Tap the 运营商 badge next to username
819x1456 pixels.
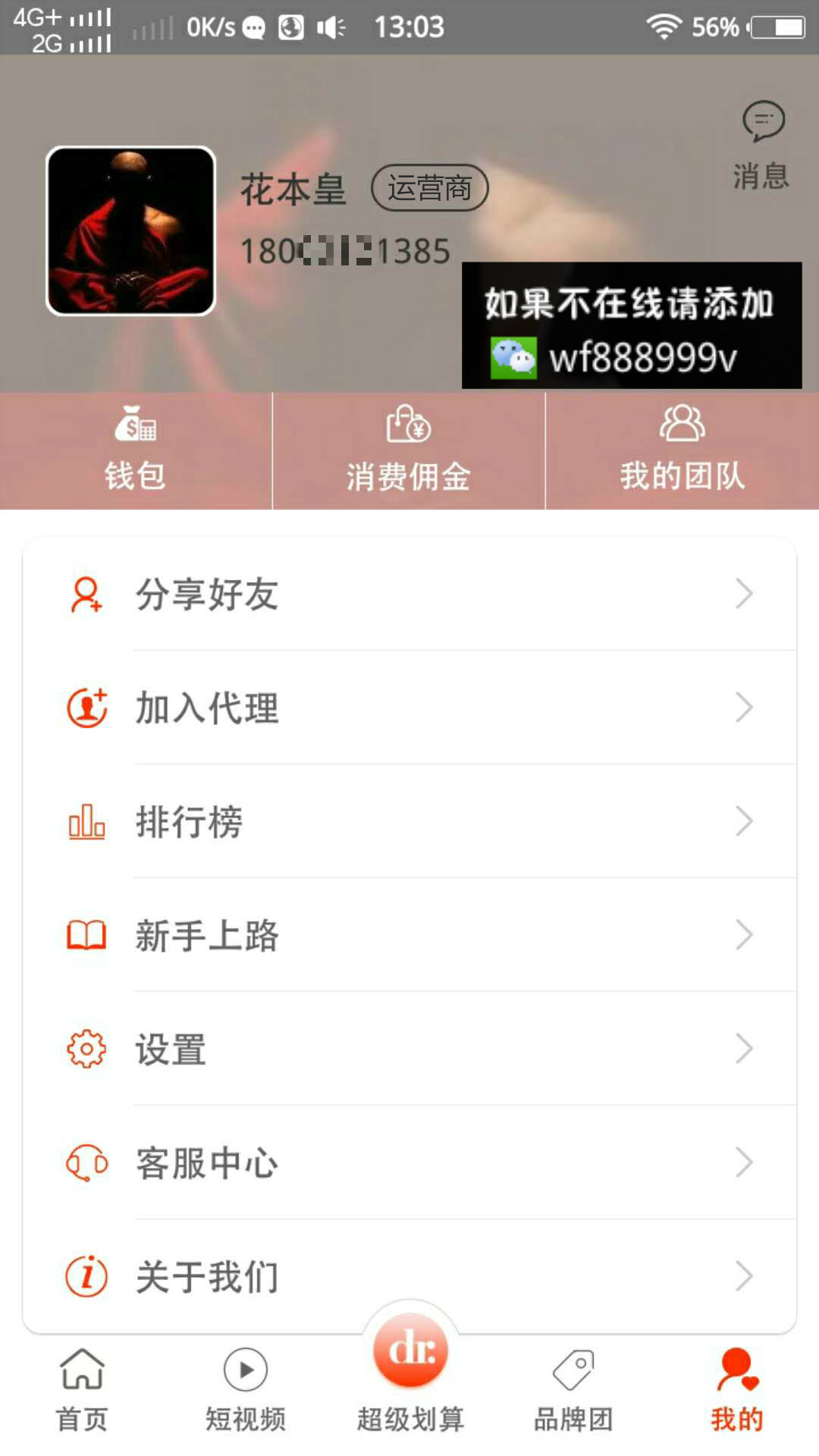(430, 187)
